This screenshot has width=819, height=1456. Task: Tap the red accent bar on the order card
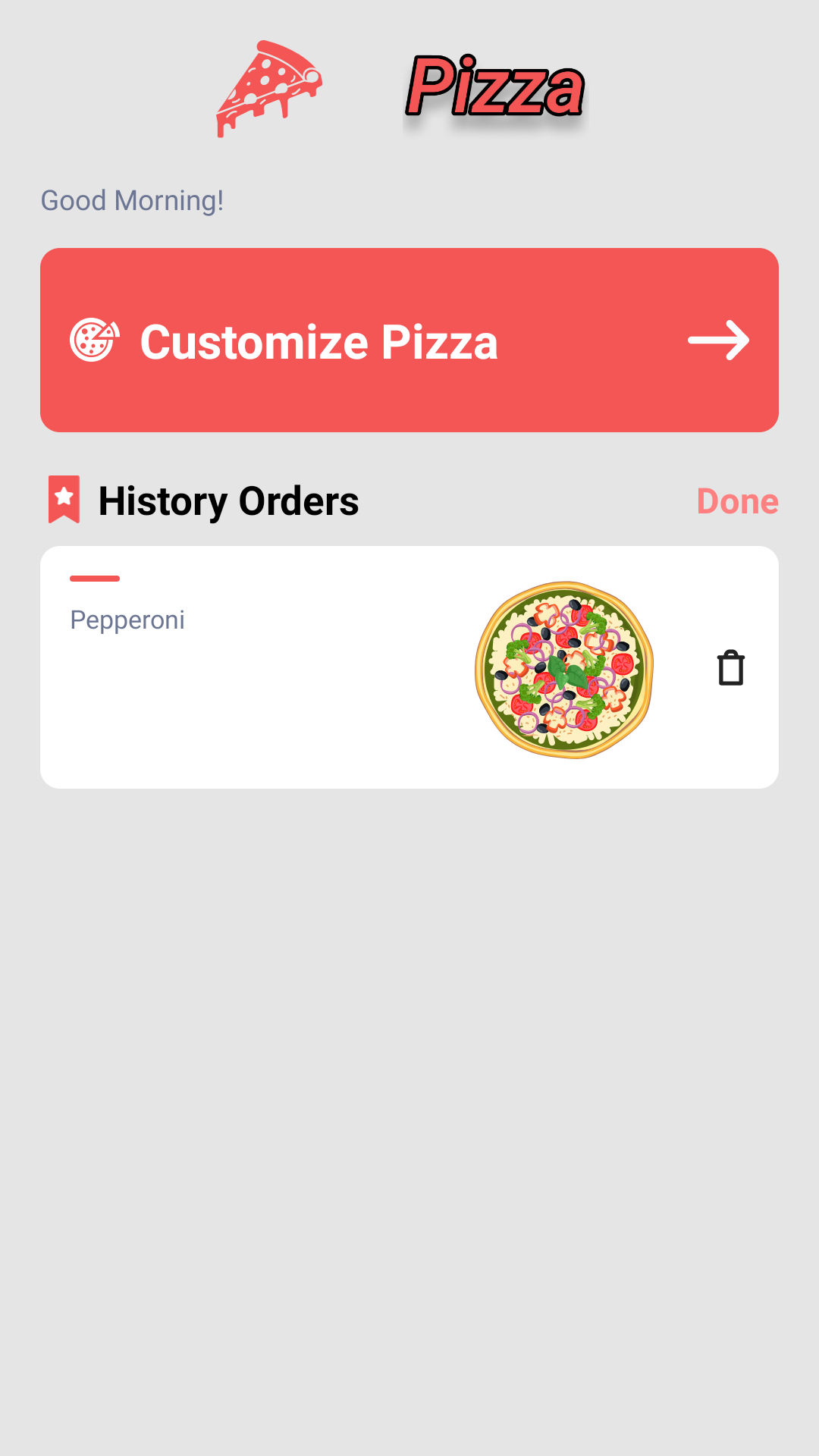coord(96,578)
